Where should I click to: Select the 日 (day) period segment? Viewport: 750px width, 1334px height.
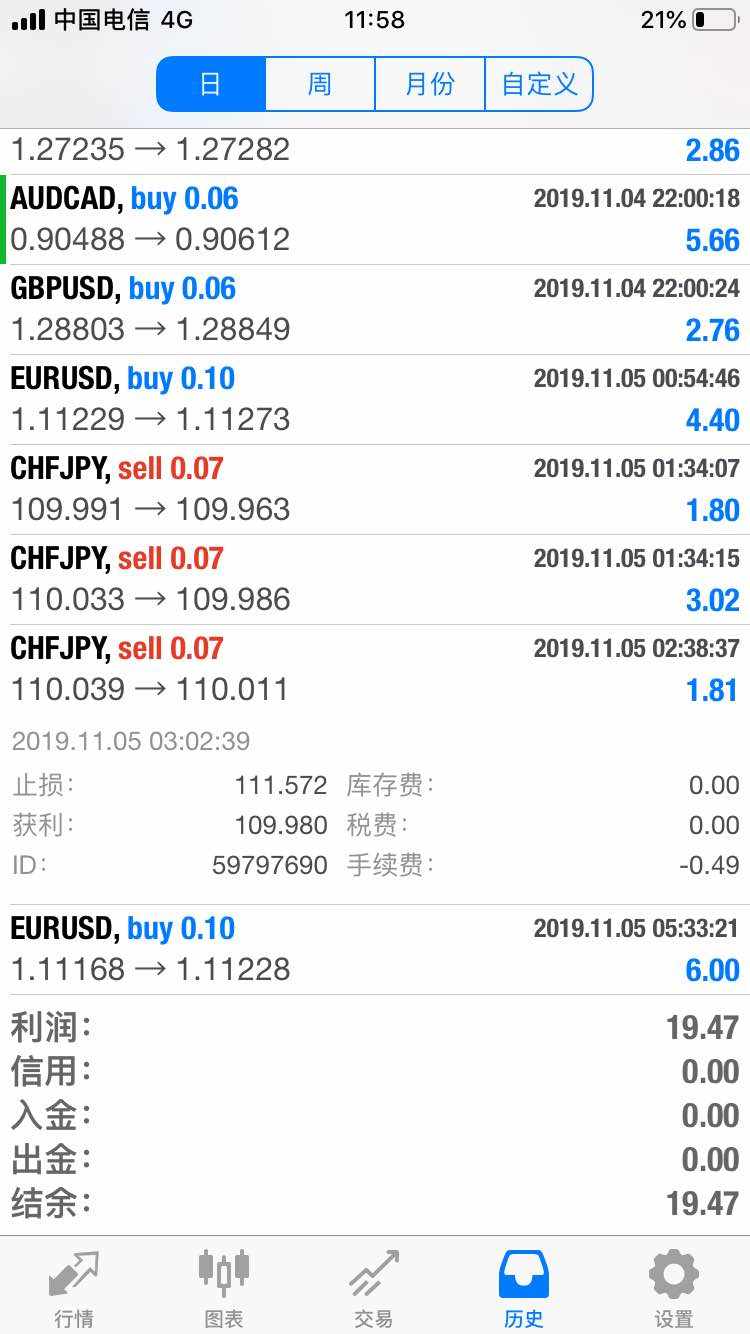[x=211, y=84]
